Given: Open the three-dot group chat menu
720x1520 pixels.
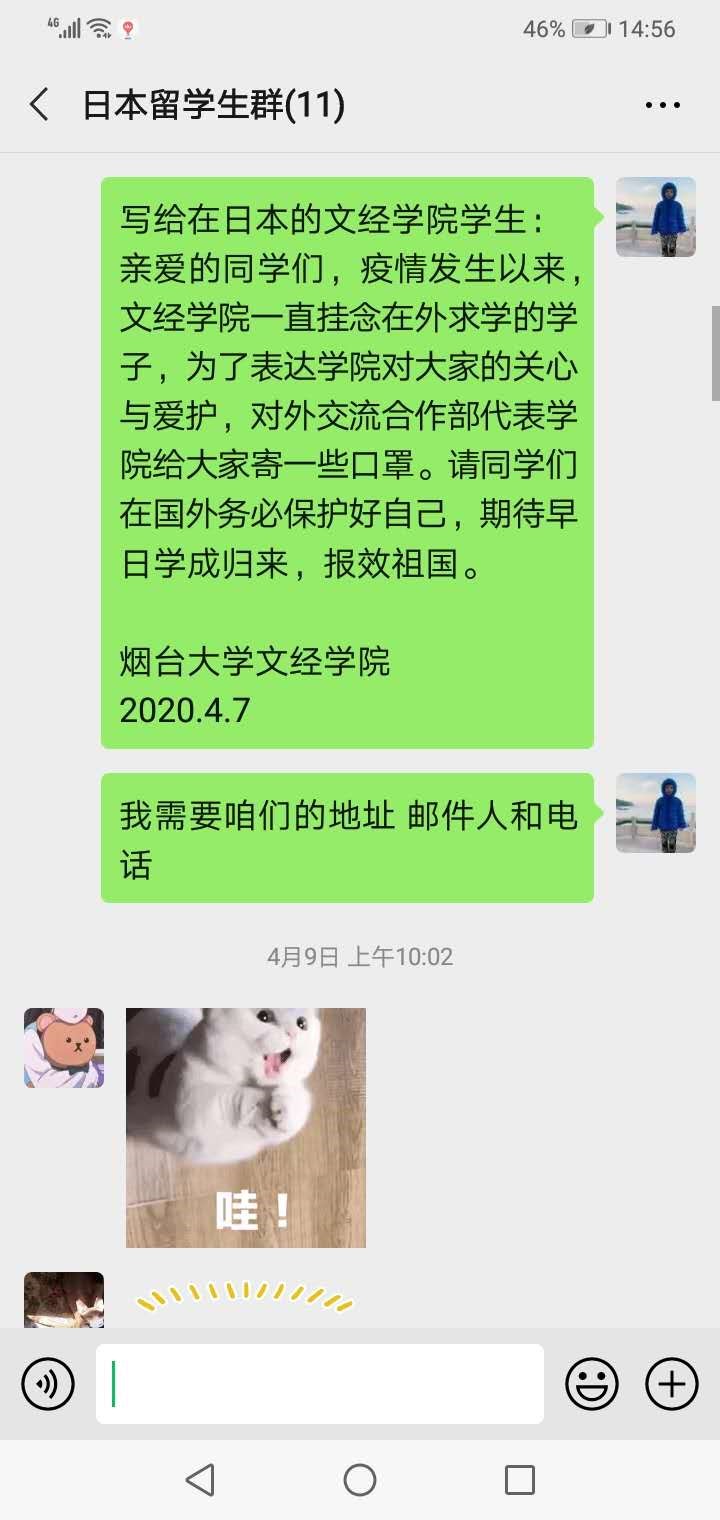Looking at the screenshot, I should point(662,105).
